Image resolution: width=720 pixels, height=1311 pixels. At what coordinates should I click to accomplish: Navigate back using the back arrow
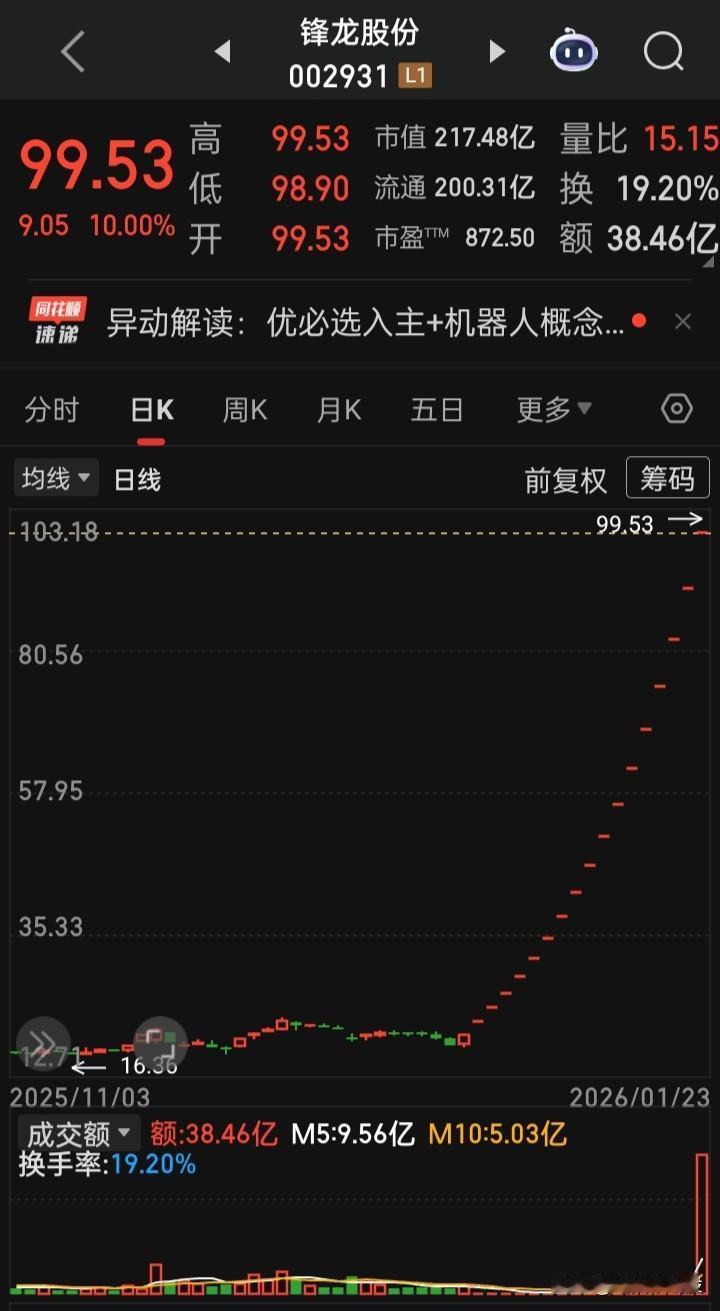(x=72, y=50)
